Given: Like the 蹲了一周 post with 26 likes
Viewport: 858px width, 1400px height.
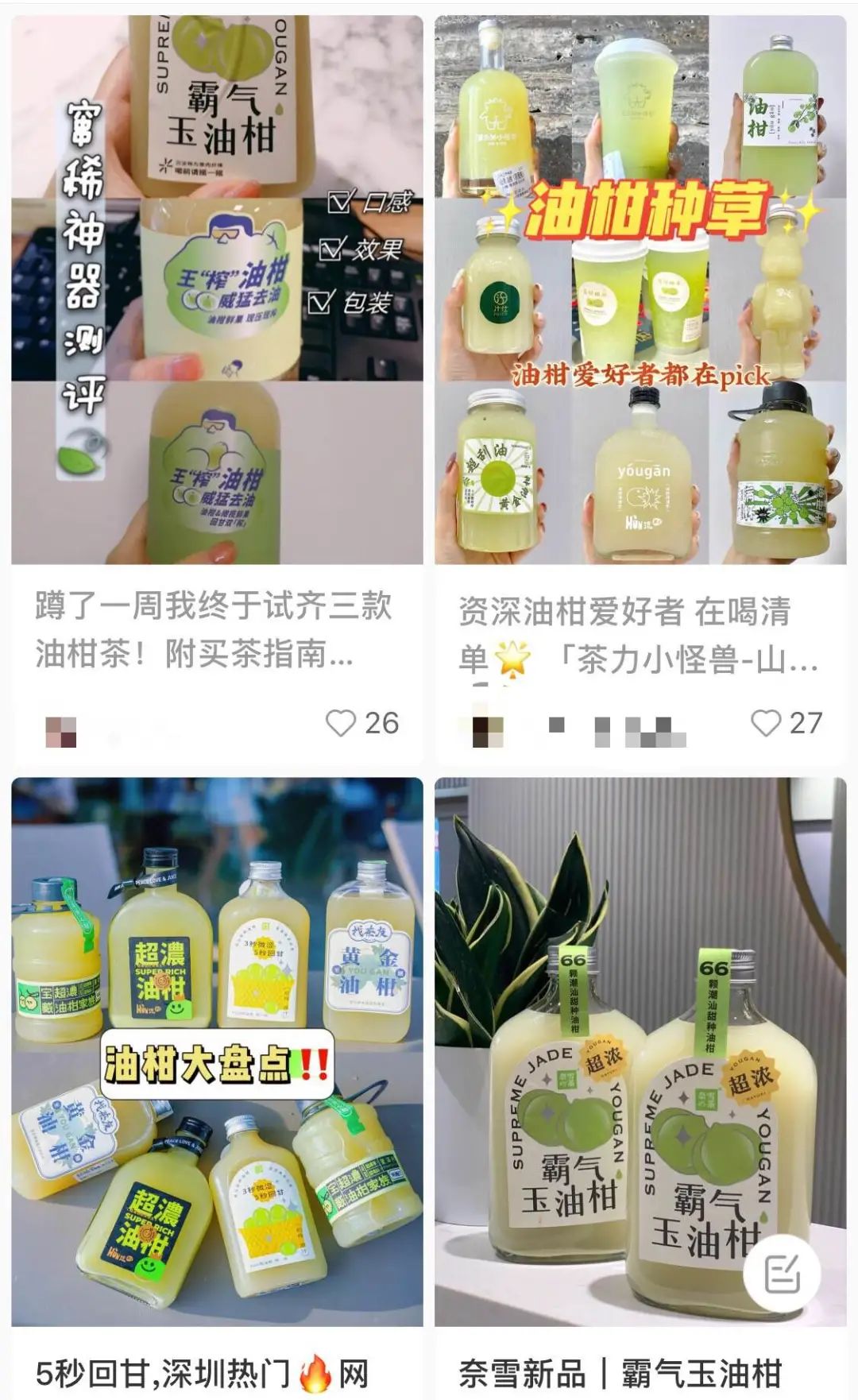Looking at the screenshot, I should point(342,723).
